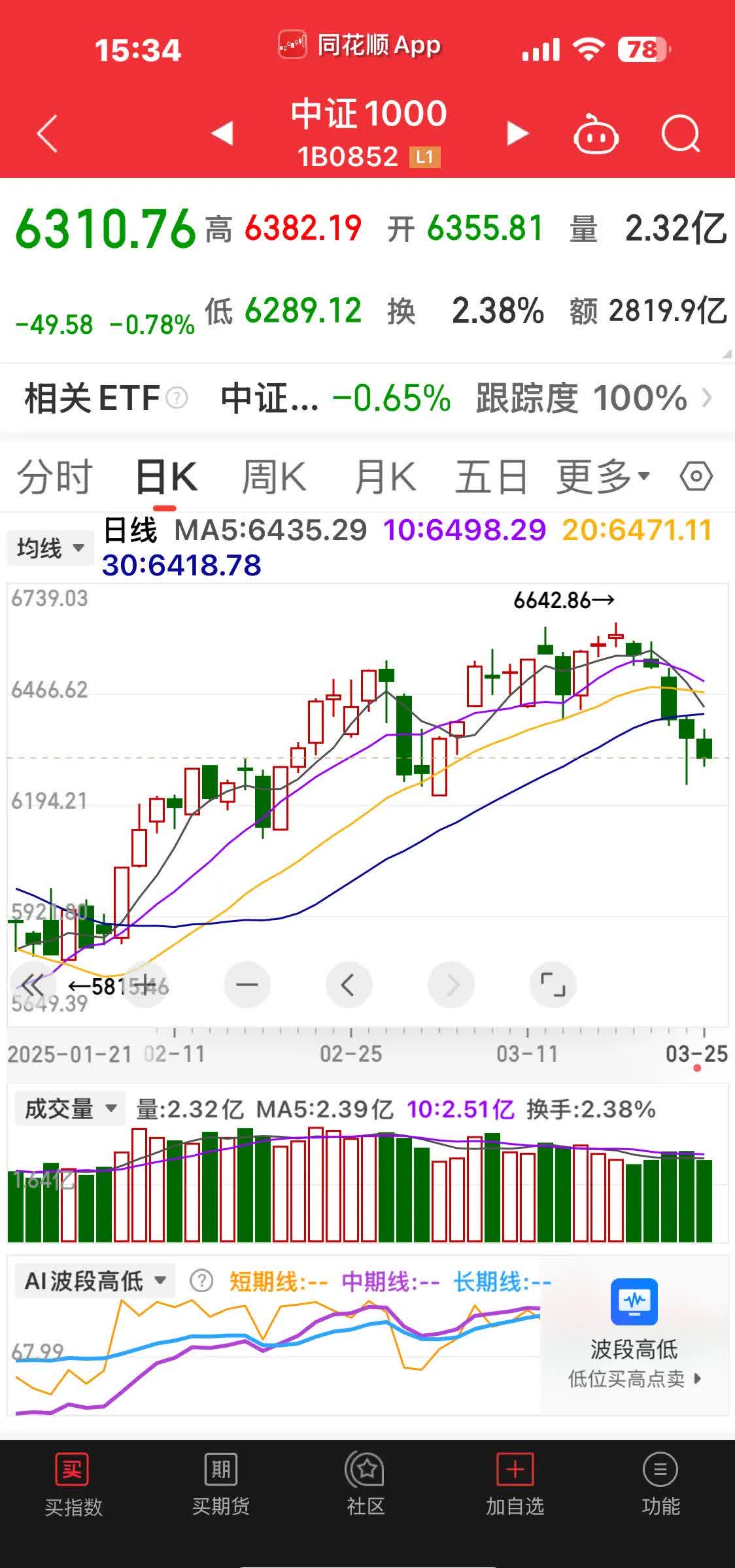Select the 周K chart tab
The width and height of the screenshot is (735, 1568).
[x=273, y=477]
